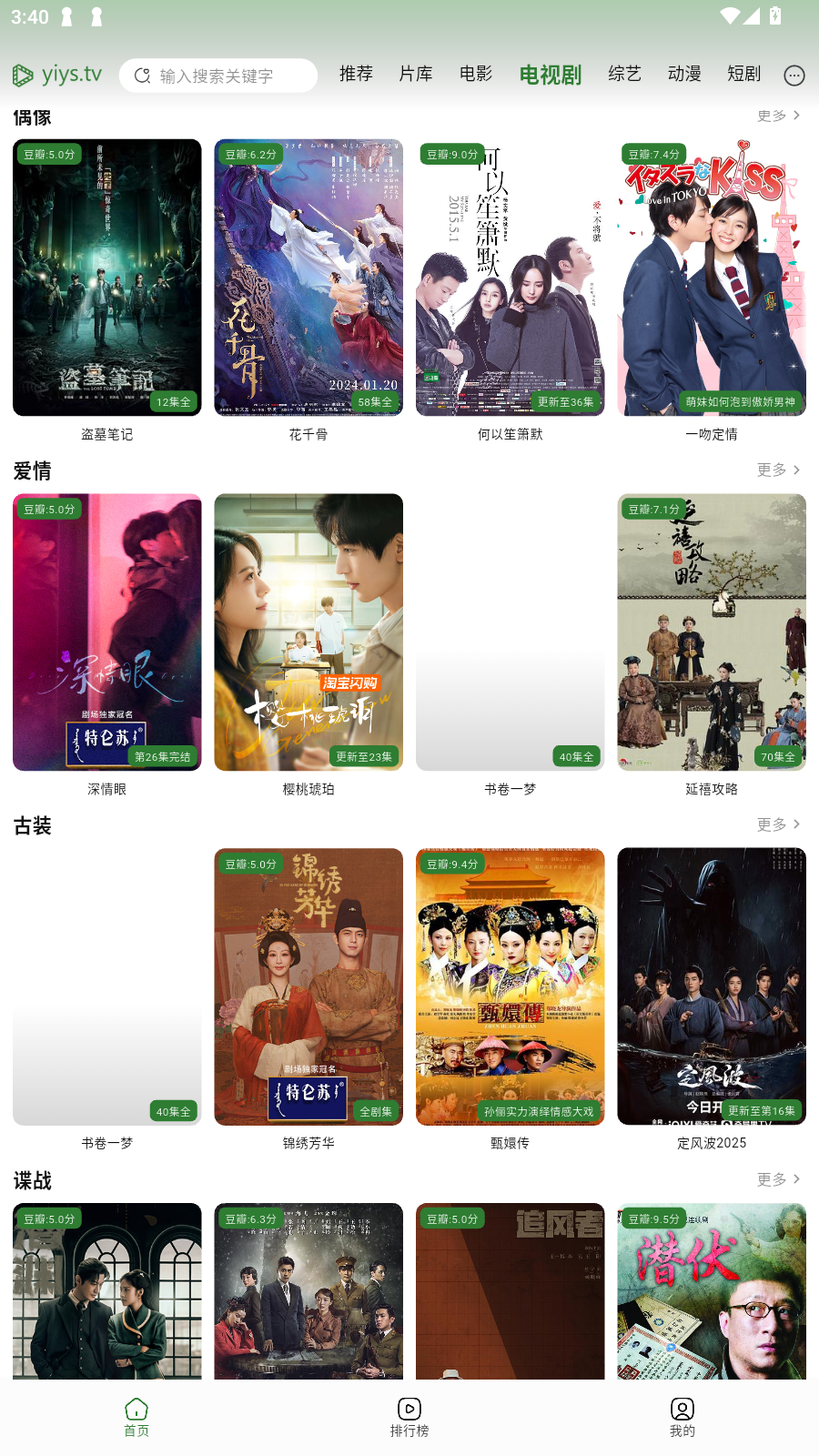Go to the 我的 profile tab
Viewport: 819px width, 1456px height.
coord(682,1418)
